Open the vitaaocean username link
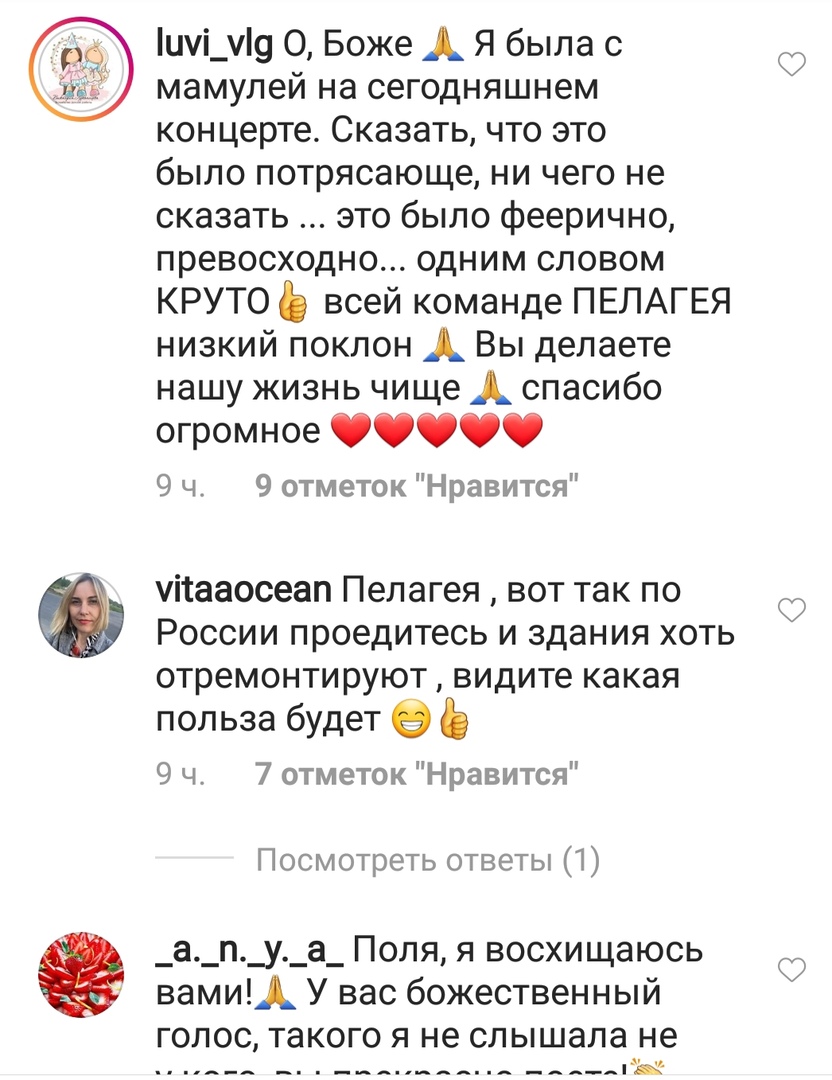 pyautogui.click(x=244, y=590)
